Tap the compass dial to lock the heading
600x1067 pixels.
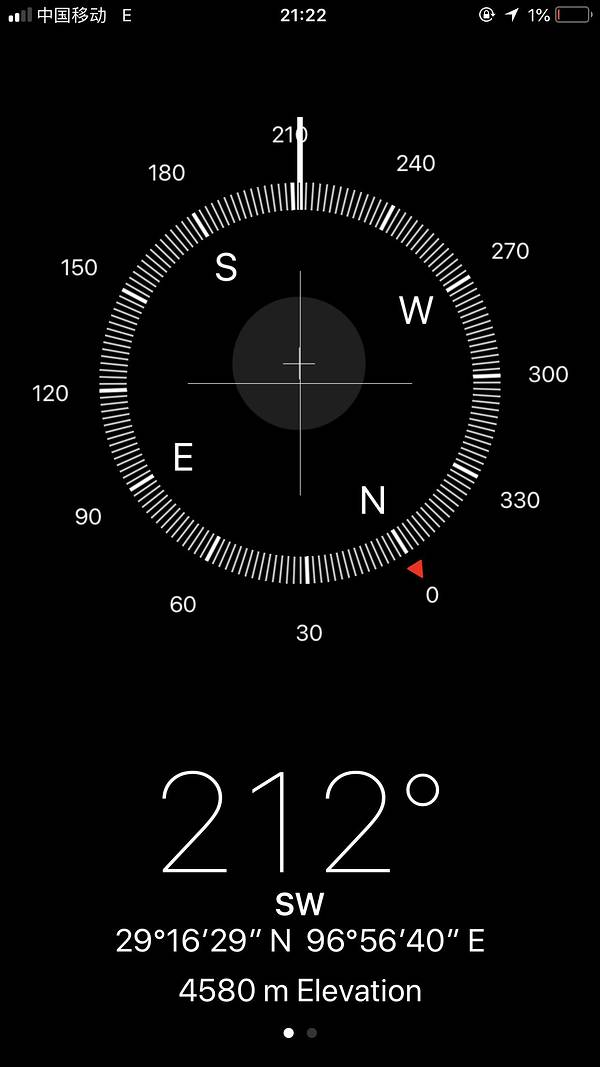[300, 382]
